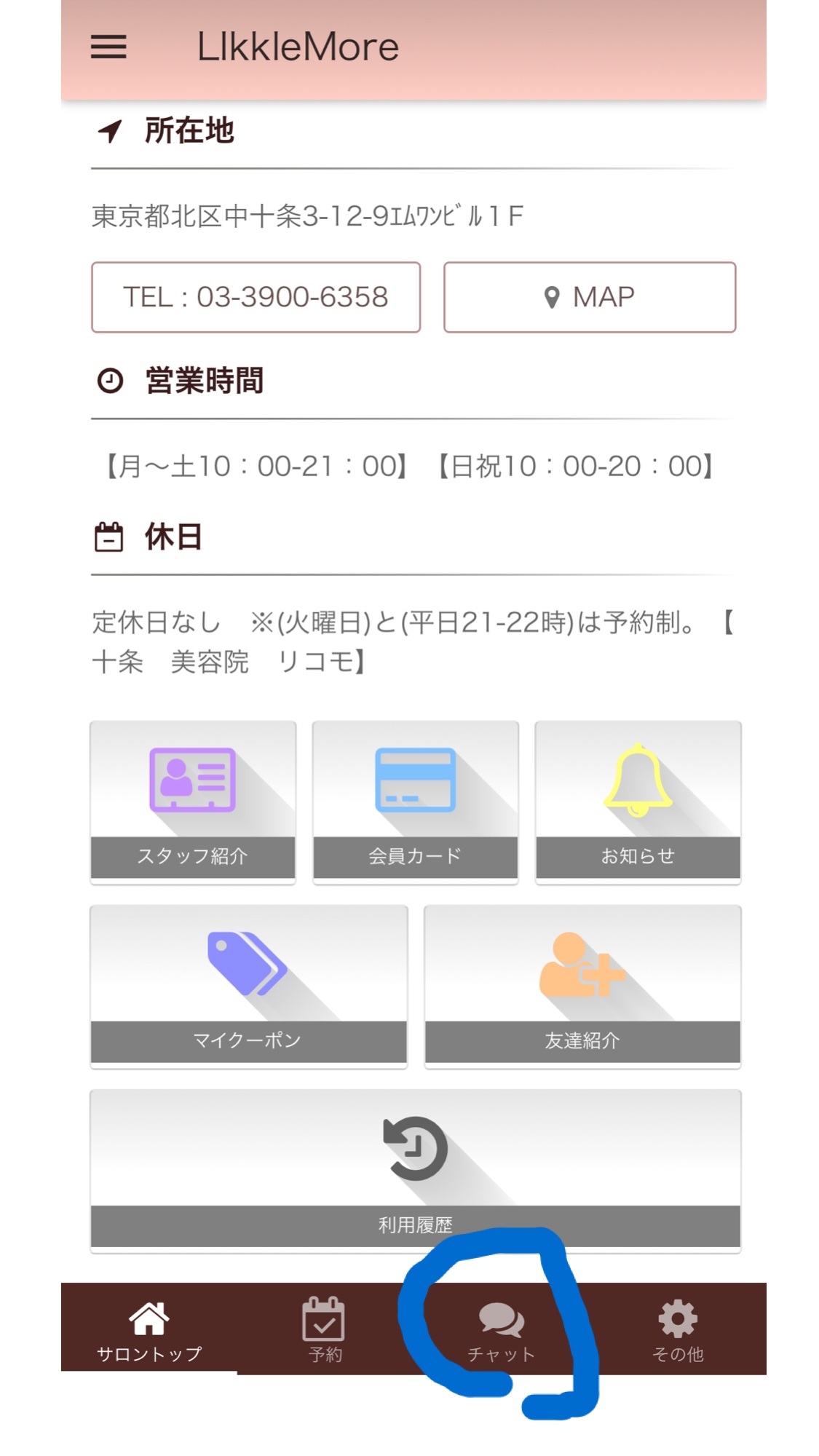Select 友達紹介 friend referral tile
This screenshot has height=1456, width=819.
[x=582, y=986]
